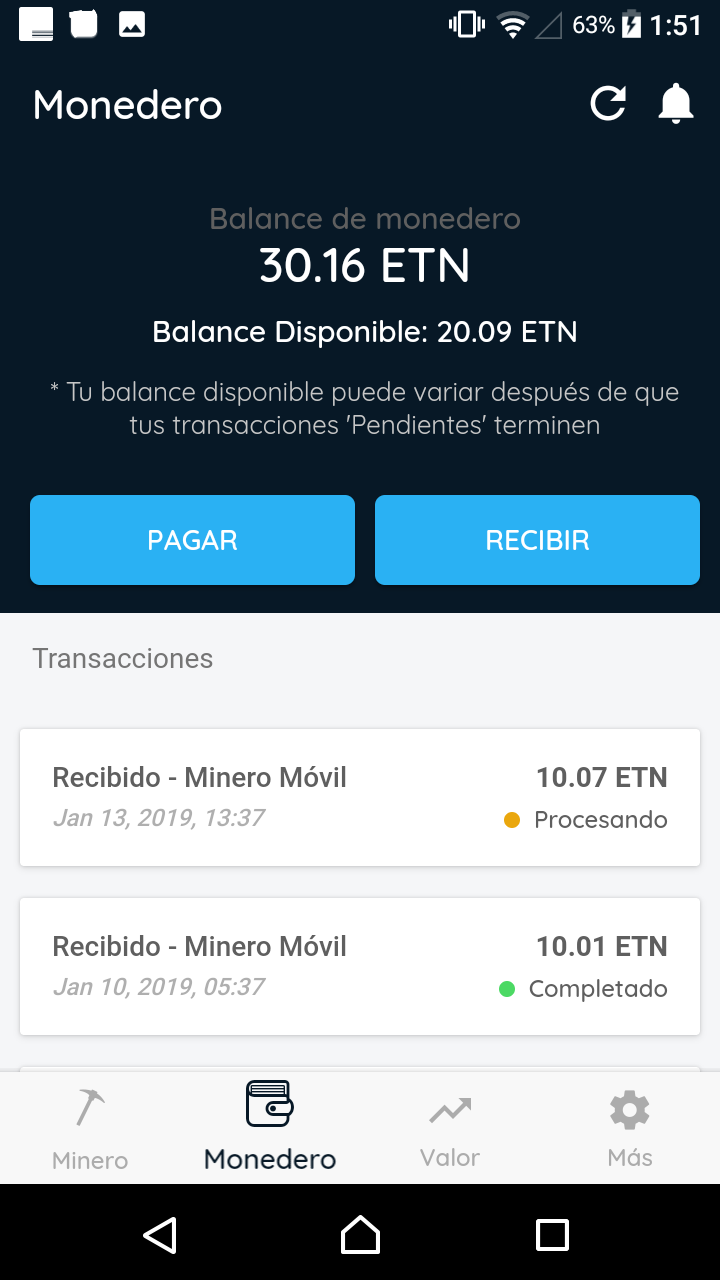Refresh the wallet balance
This screenshot has height=1280, width=720.
coord(608,104)
